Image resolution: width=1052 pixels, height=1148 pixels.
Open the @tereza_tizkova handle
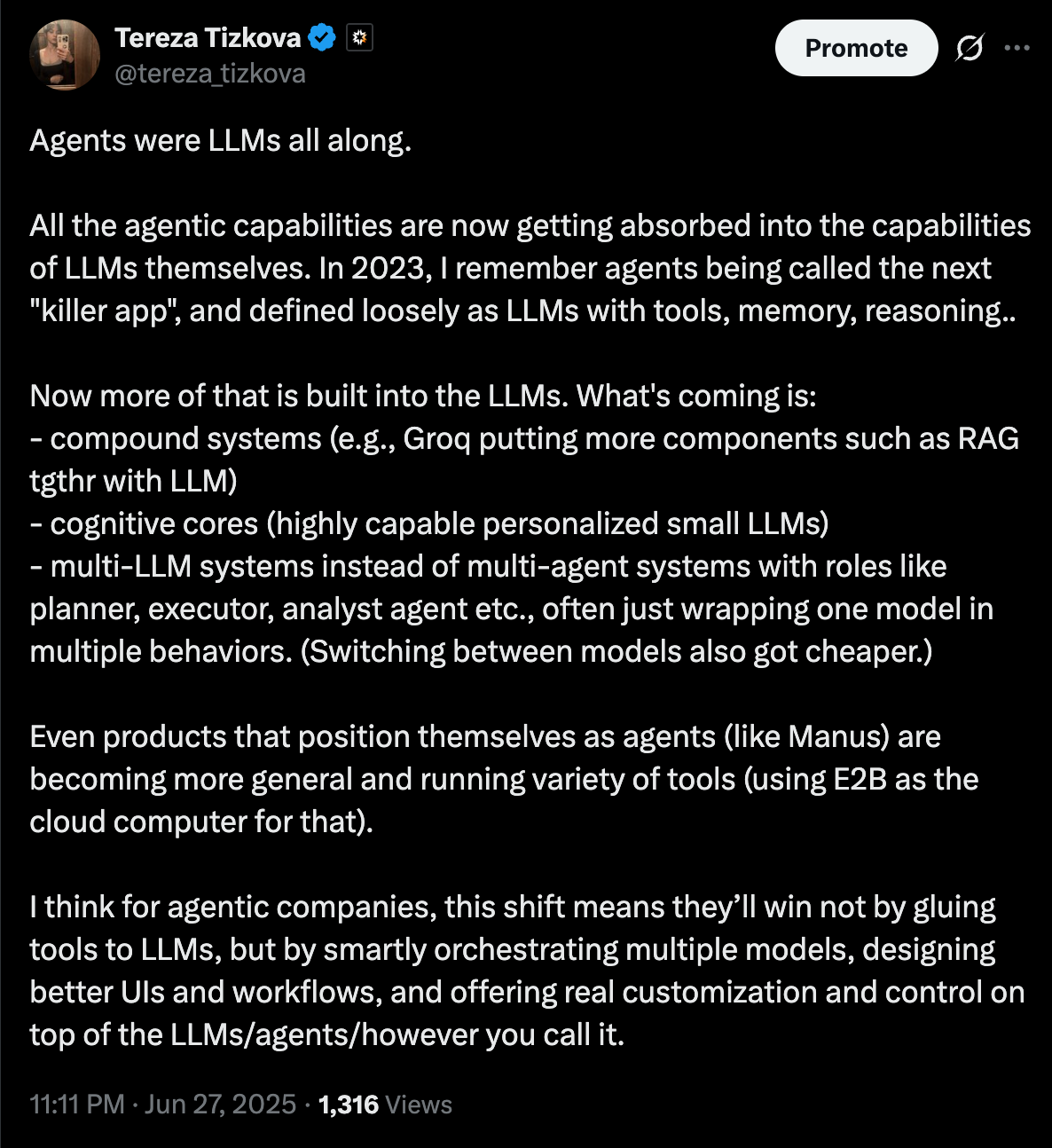pyautogui.click(x=210, y=73)
